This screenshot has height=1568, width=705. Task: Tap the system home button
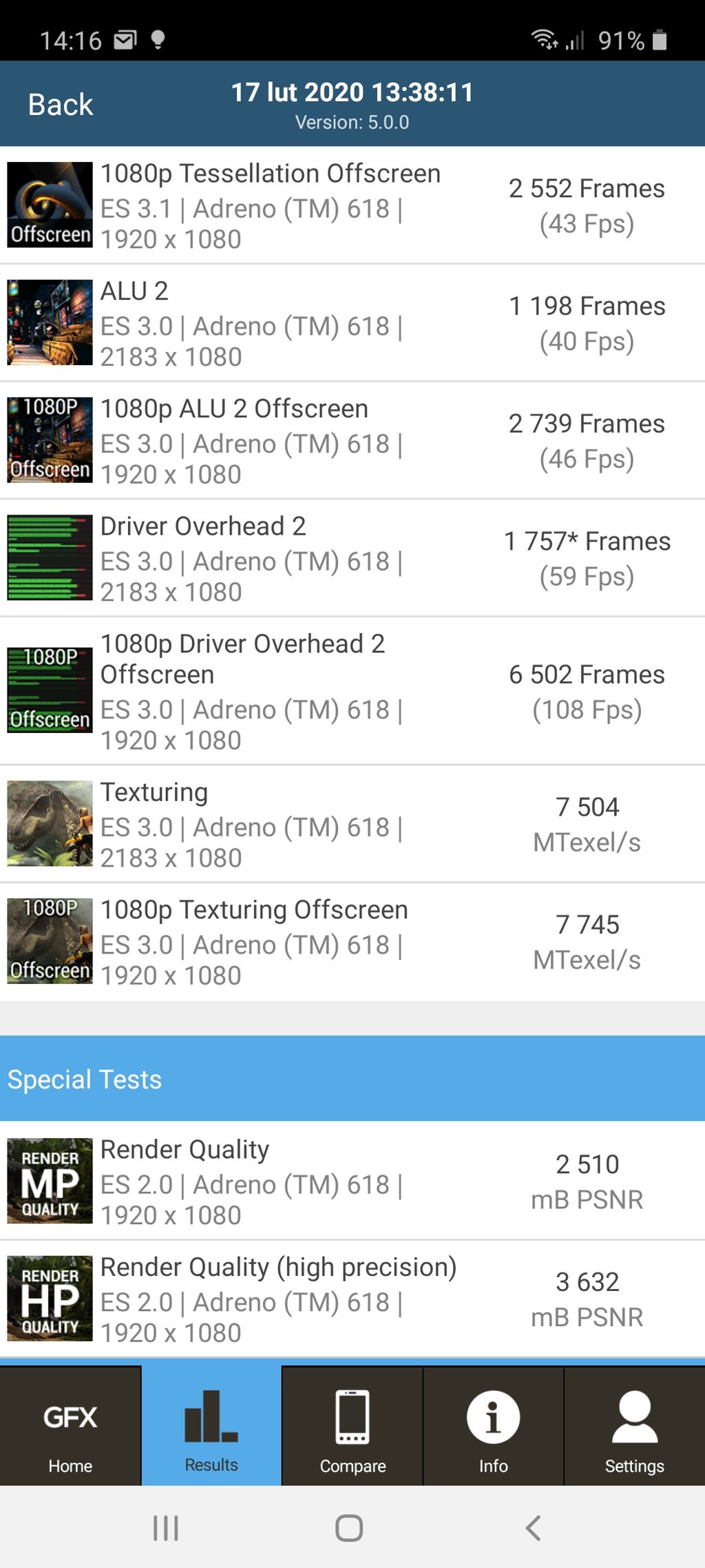click(x=349, y=1527)
